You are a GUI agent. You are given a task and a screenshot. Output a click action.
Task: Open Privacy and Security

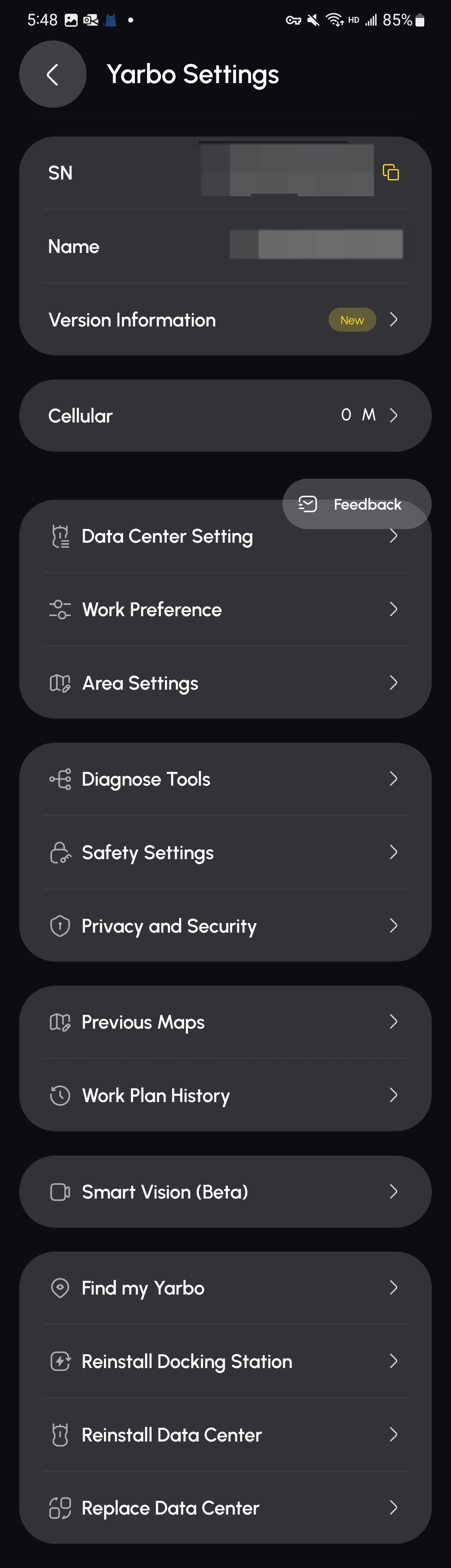225,926
